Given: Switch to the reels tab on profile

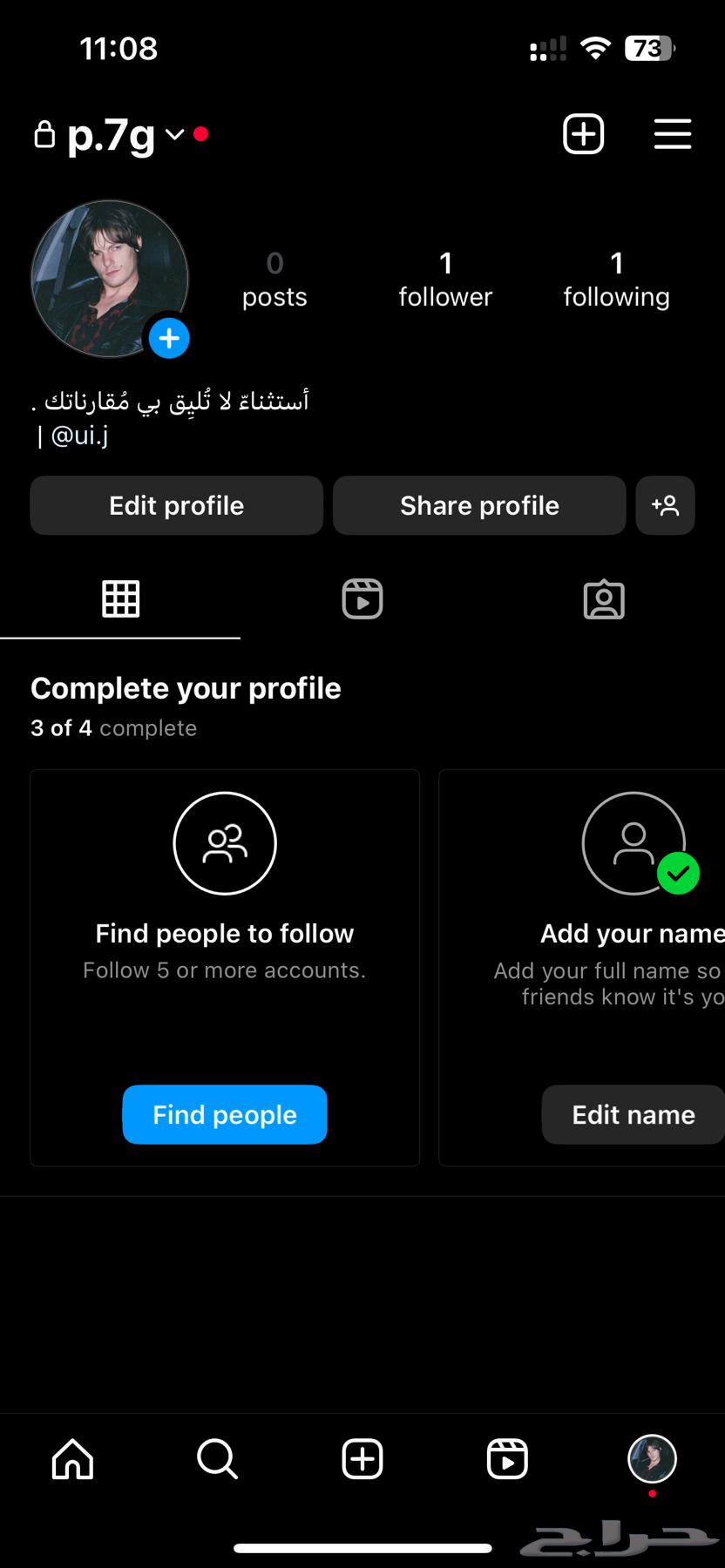Looking at the screenshot, I should pos(362,599).
